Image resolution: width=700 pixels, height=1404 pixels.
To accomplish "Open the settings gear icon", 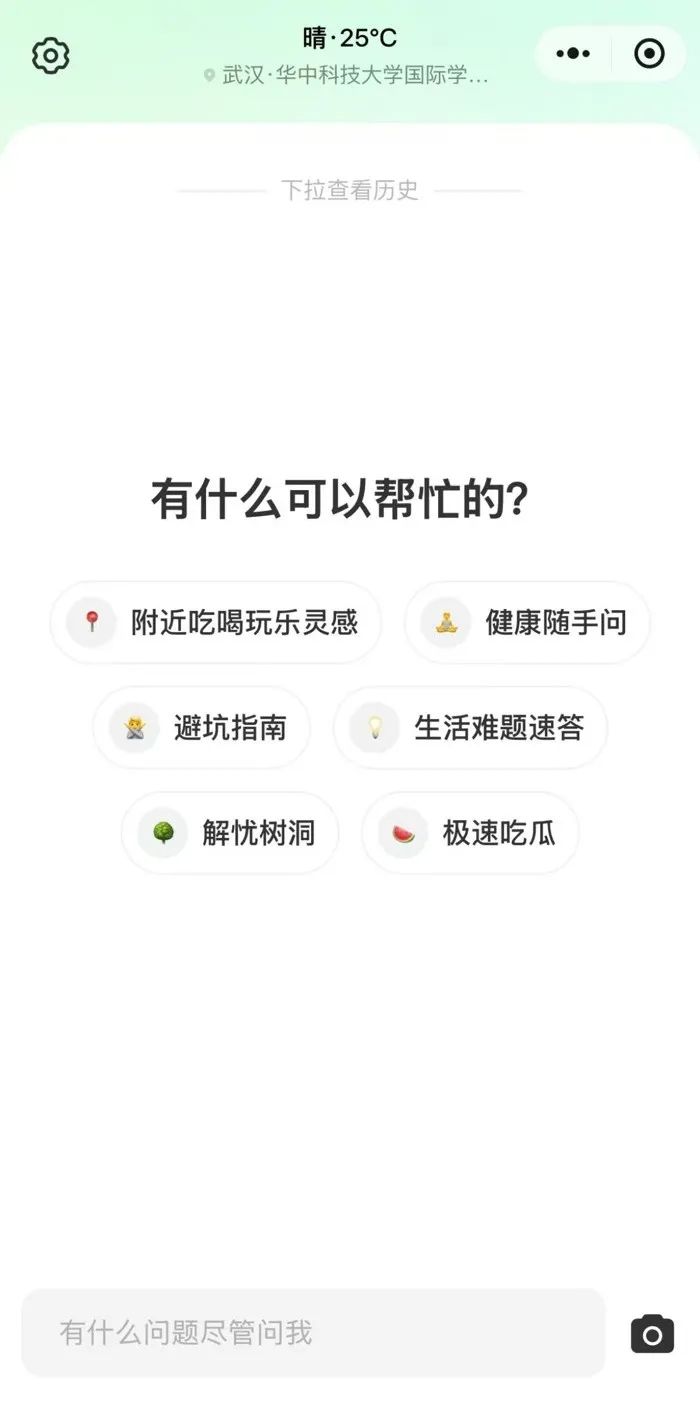I will 50,55.
